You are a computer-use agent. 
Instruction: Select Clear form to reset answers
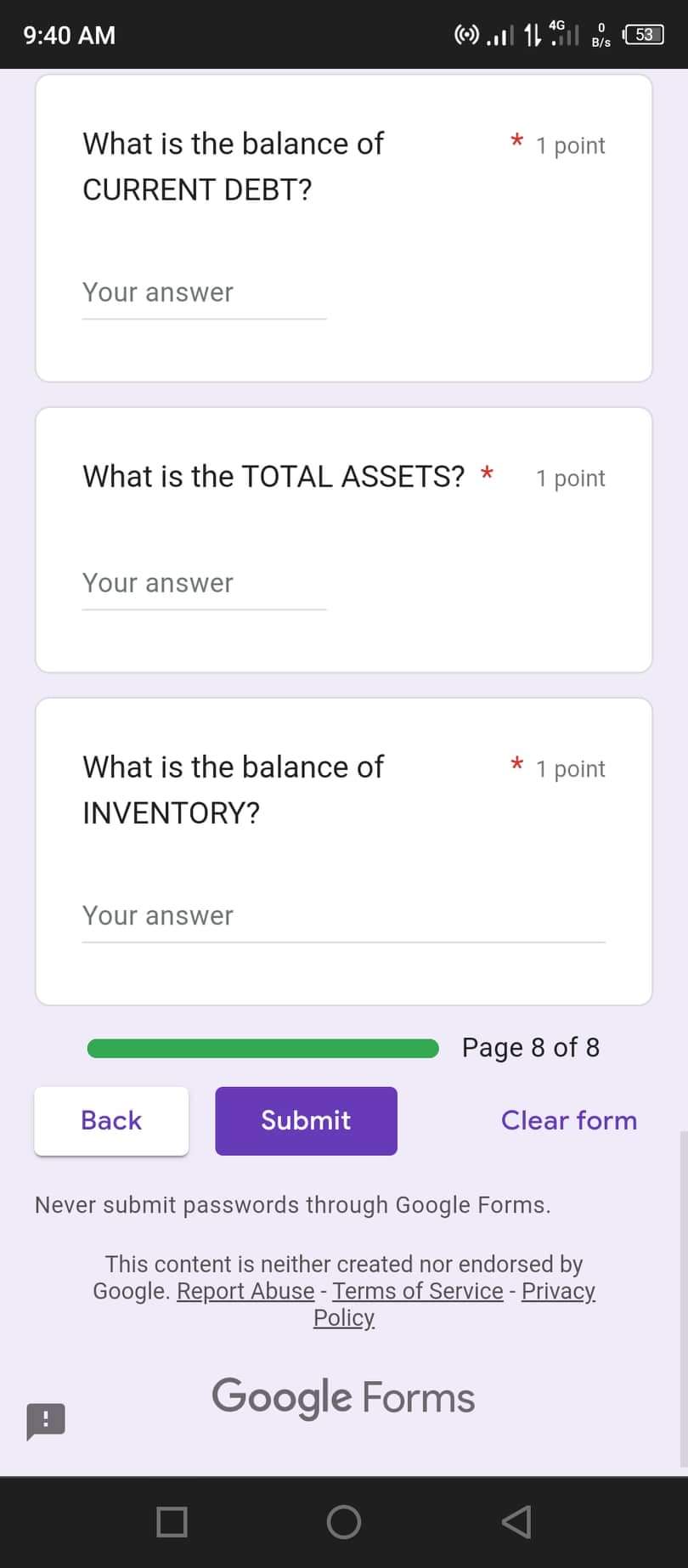[x=568, y=1120]
